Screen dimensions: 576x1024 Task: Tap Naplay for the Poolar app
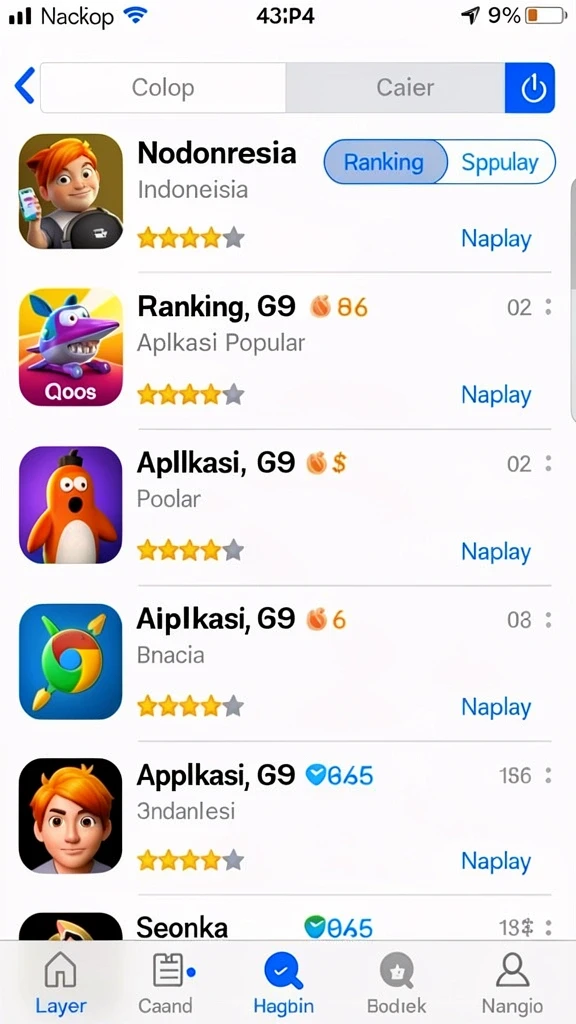pos(496,552)
